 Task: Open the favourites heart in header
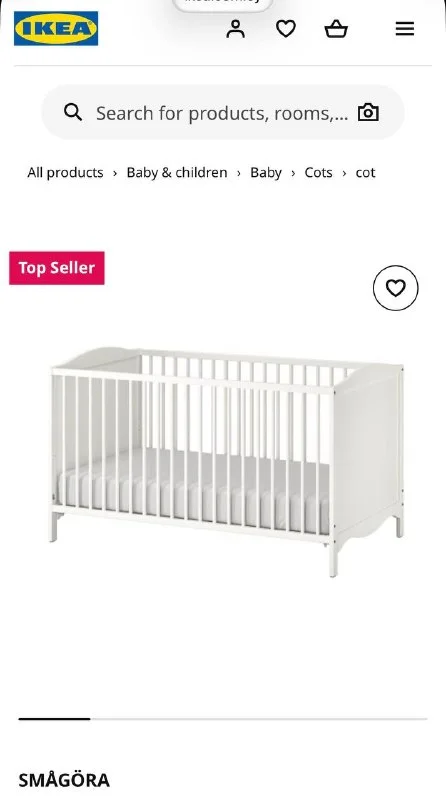(x=286, y=29)
